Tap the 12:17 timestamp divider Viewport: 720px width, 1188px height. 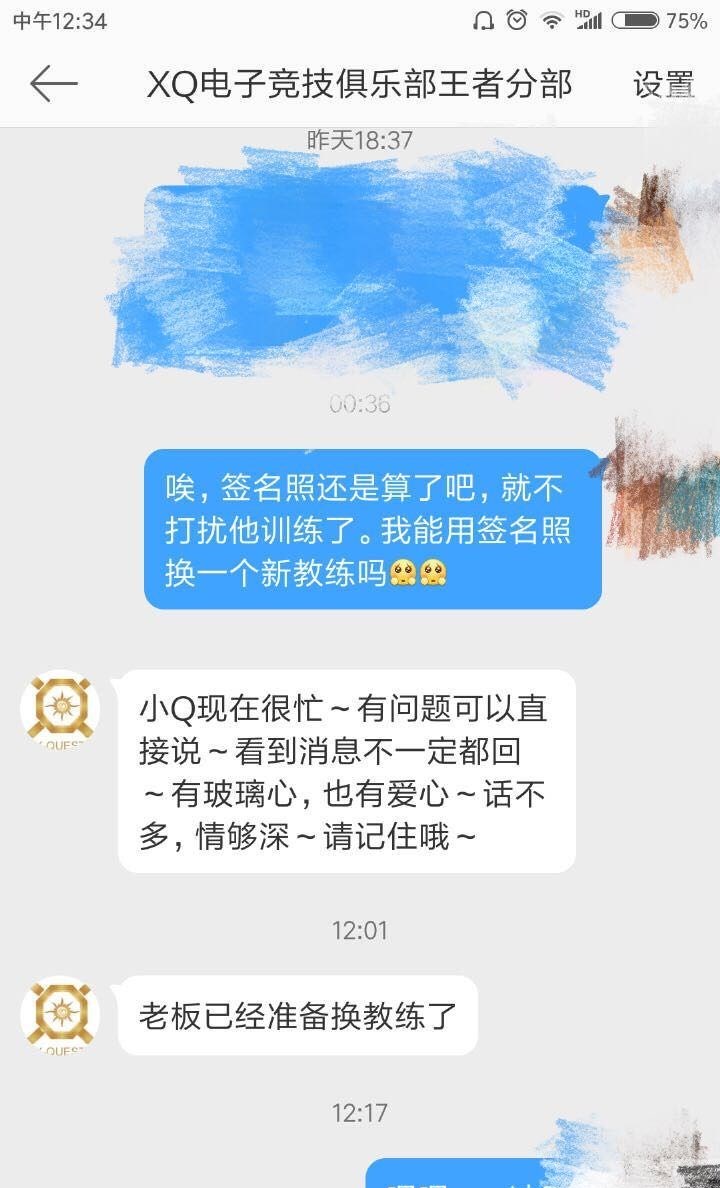point(362,1113)
